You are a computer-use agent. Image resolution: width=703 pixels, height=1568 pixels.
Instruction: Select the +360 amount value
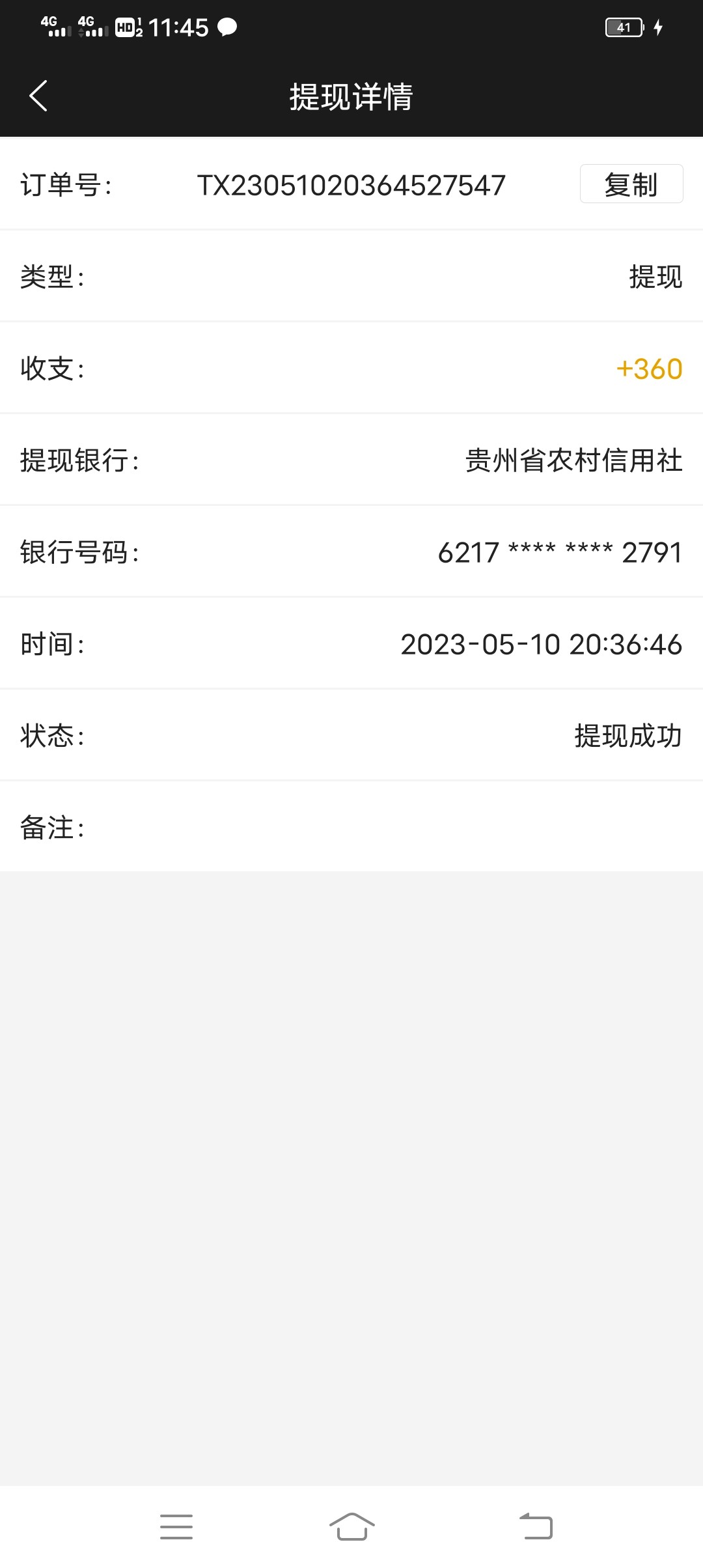point(648,370)
